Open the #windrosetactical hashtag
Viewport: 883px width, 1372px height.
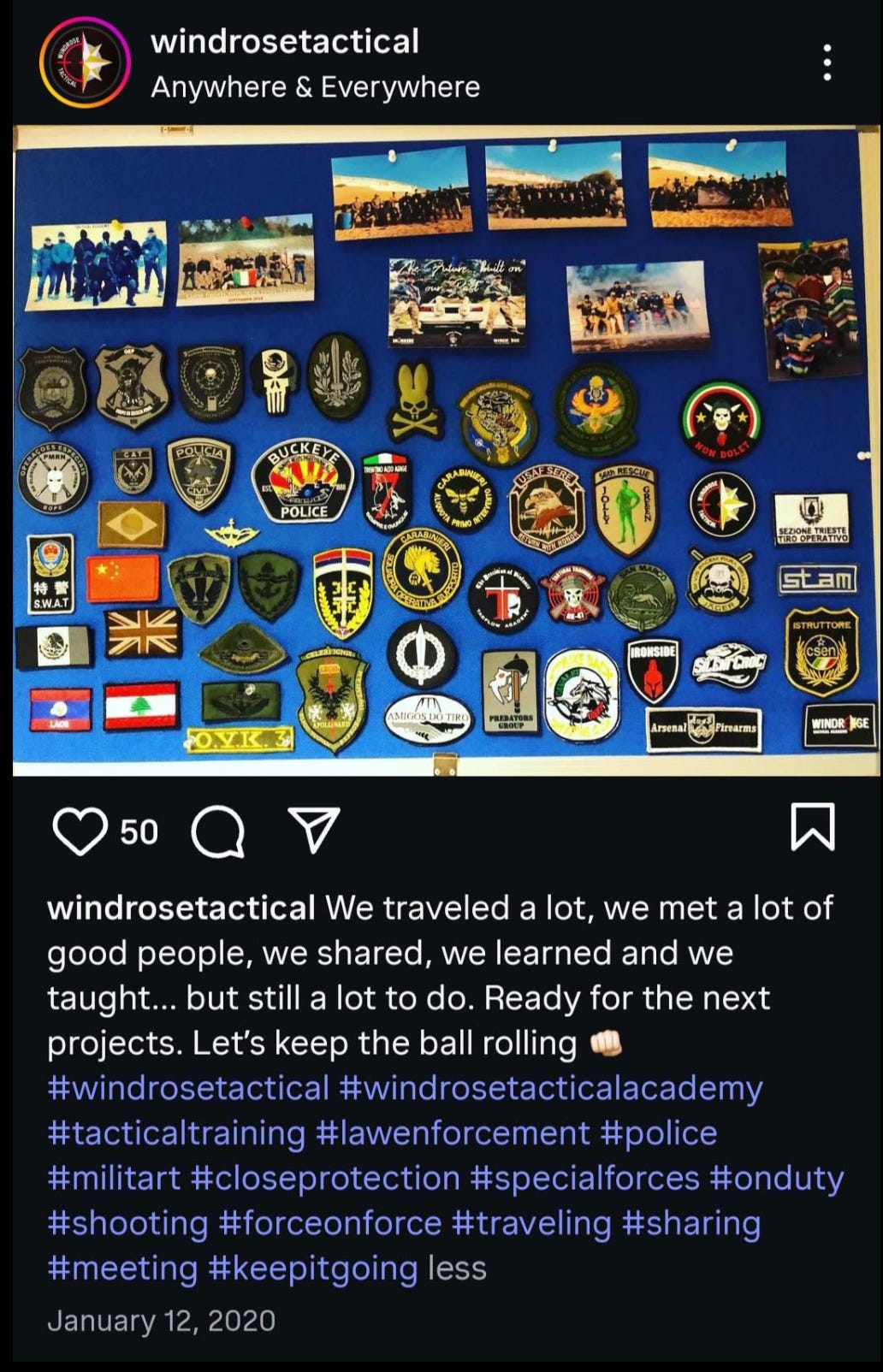coord(188,1088)
